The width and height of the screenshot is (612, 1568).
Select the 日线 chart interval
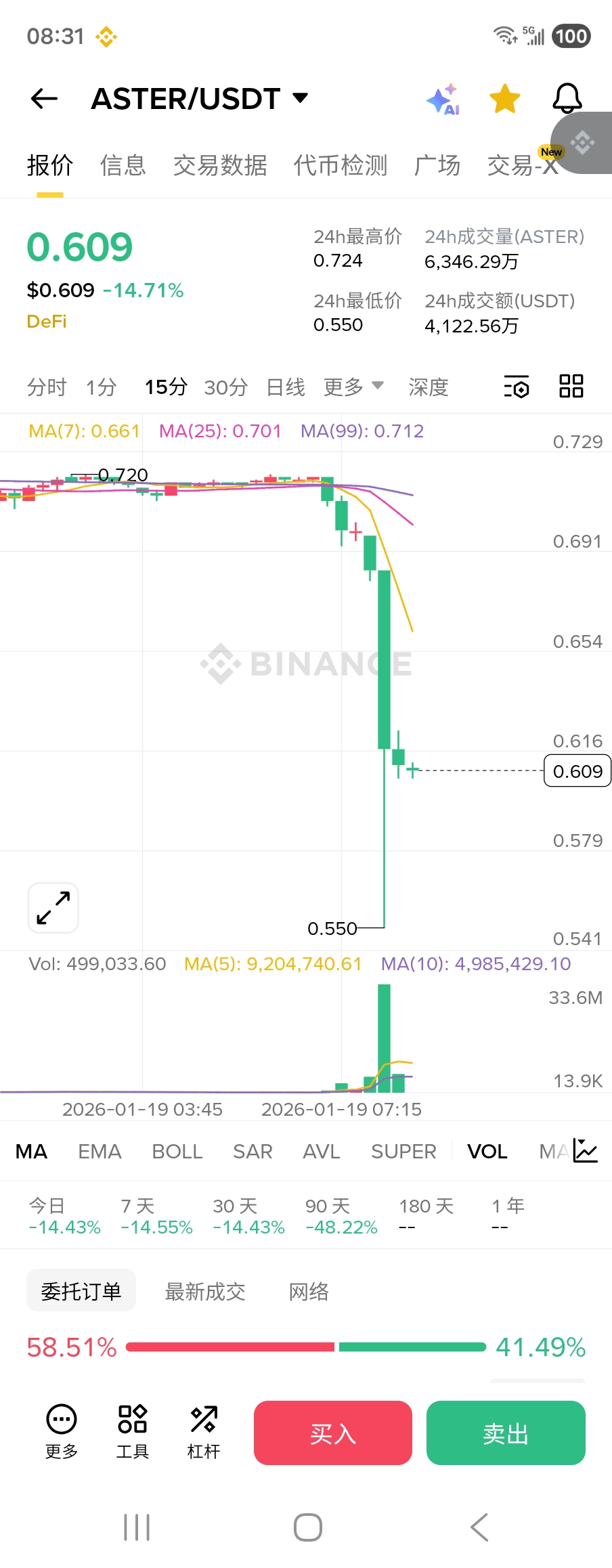coord(286,387)
